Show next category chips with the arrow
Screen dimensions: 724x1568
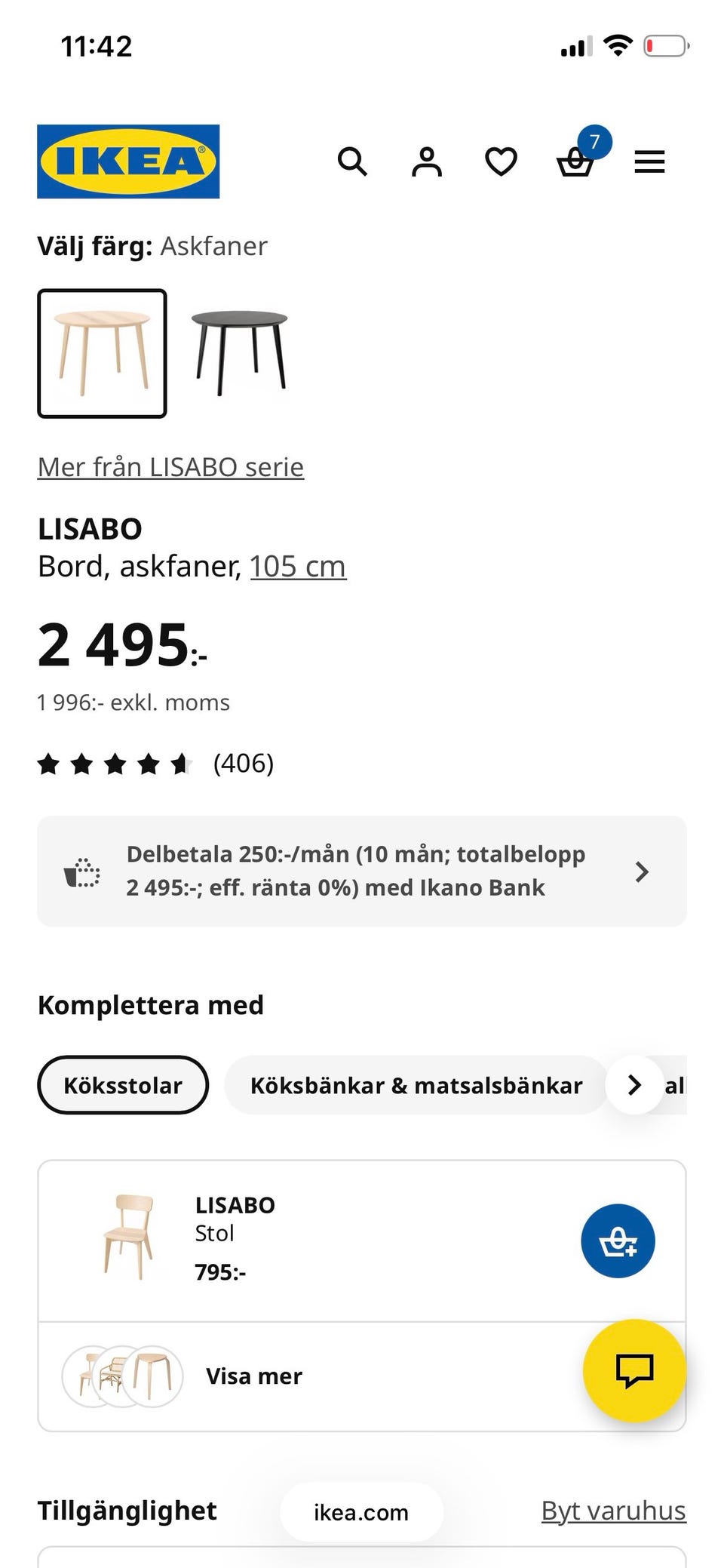634,1085
